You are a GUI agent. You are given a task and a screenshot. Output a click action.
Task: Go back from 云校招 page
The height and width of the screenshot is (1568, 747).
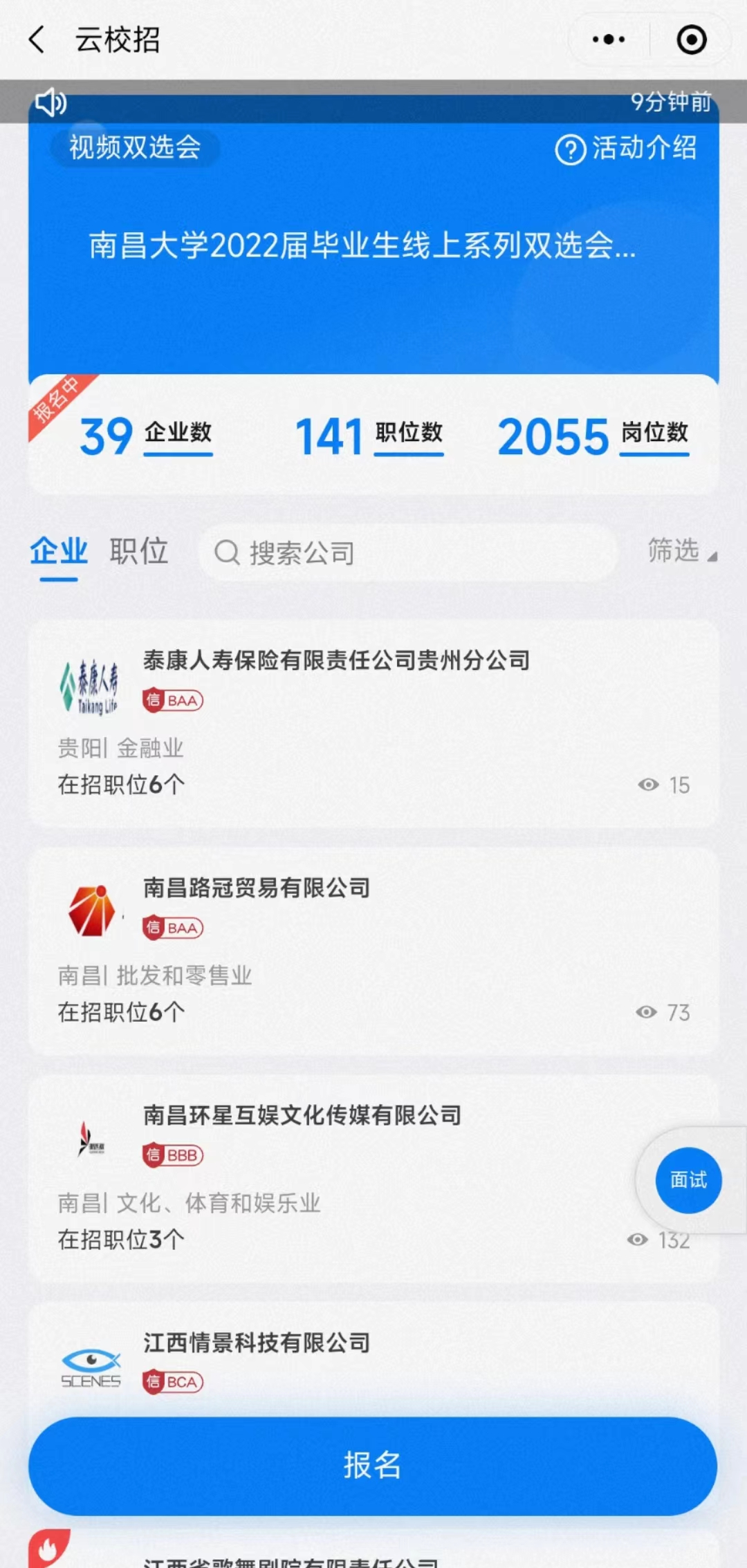[x=37, y=39]
